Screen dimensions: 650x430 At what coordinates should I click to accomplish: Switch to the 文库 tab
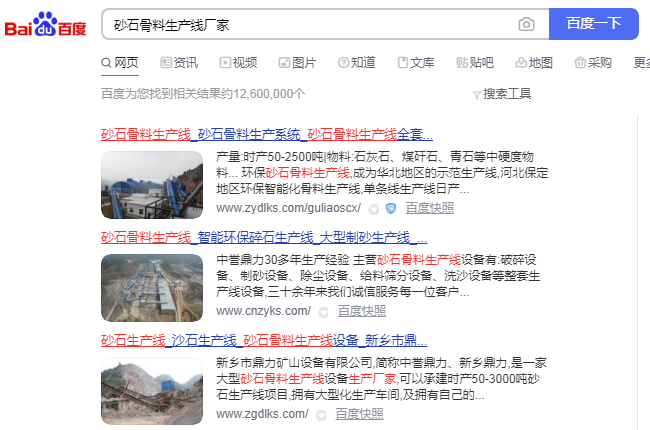click(416, 62)
